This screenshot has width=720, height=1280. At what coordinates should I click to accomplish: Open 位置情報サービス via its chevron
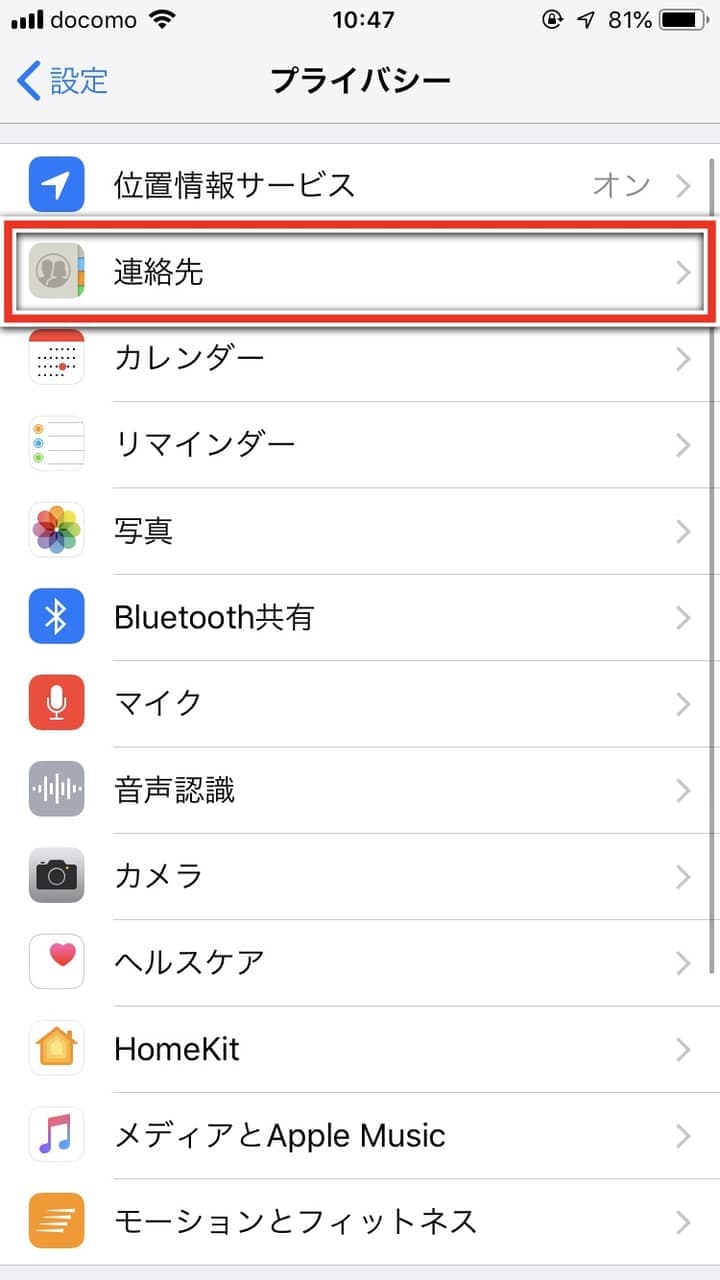[x=684, y=185]
